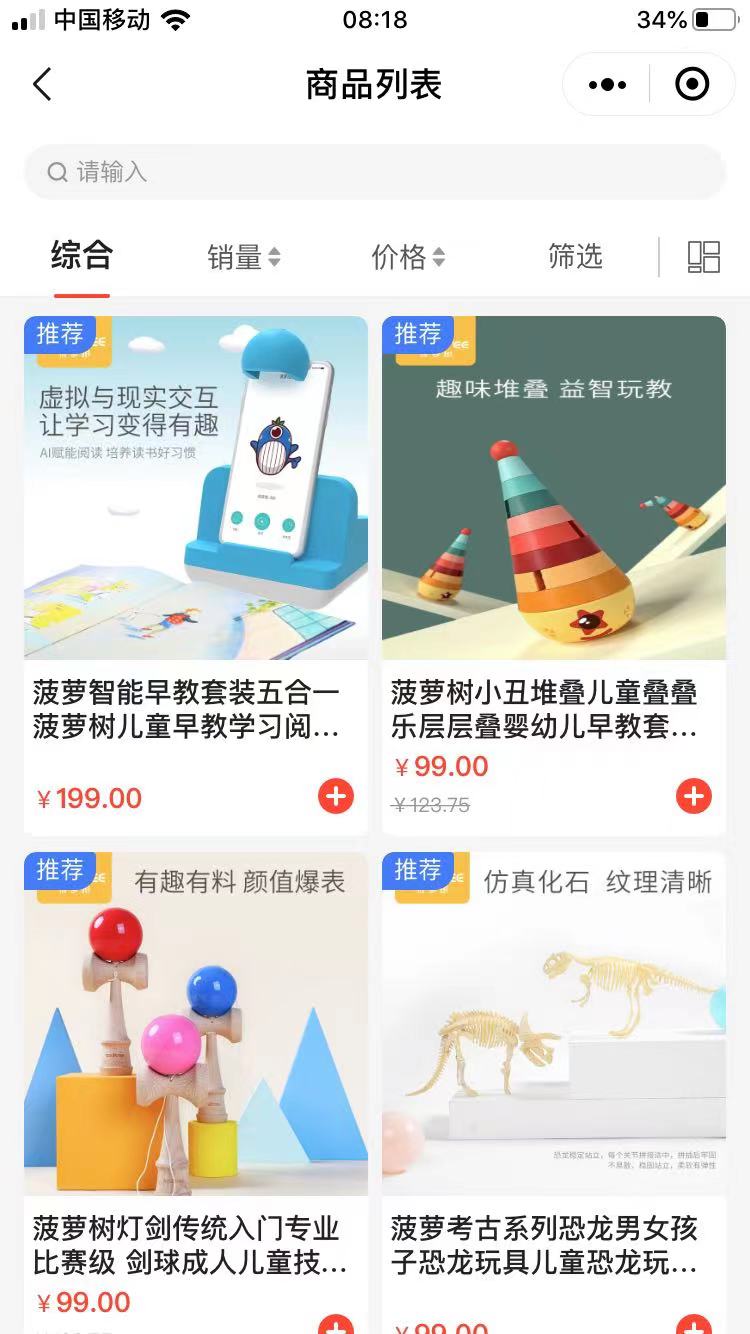The width and height of the screenshot is (750, 1334).
Task: Focus the 请输入 search field
Action: 375,172
